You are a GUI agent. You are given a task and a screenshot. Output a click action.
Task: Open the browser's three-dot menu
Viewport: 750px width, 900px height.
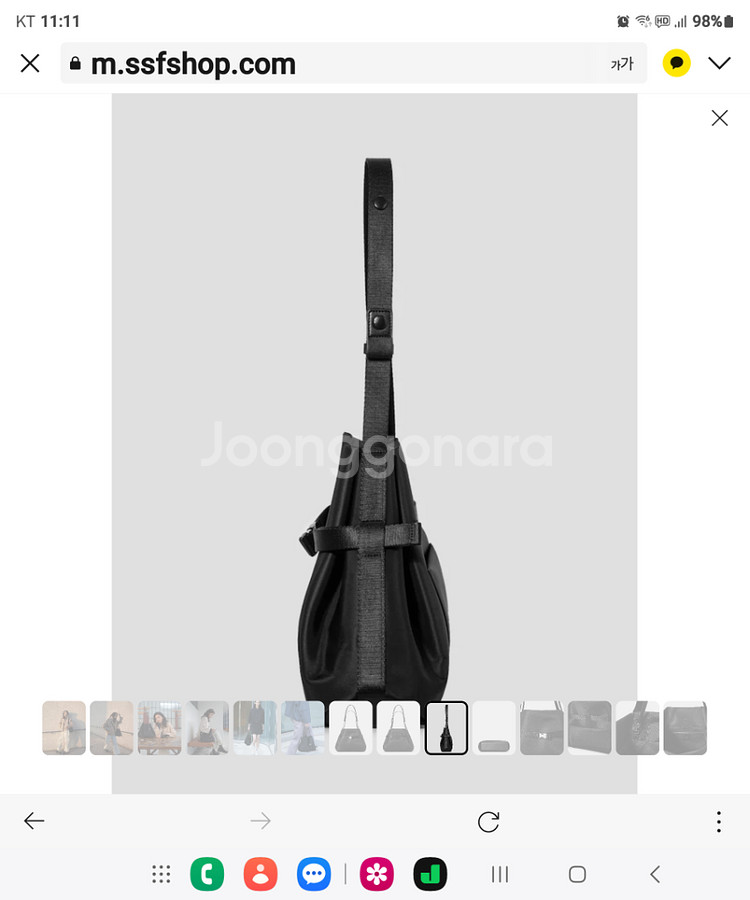coord(718,821)
